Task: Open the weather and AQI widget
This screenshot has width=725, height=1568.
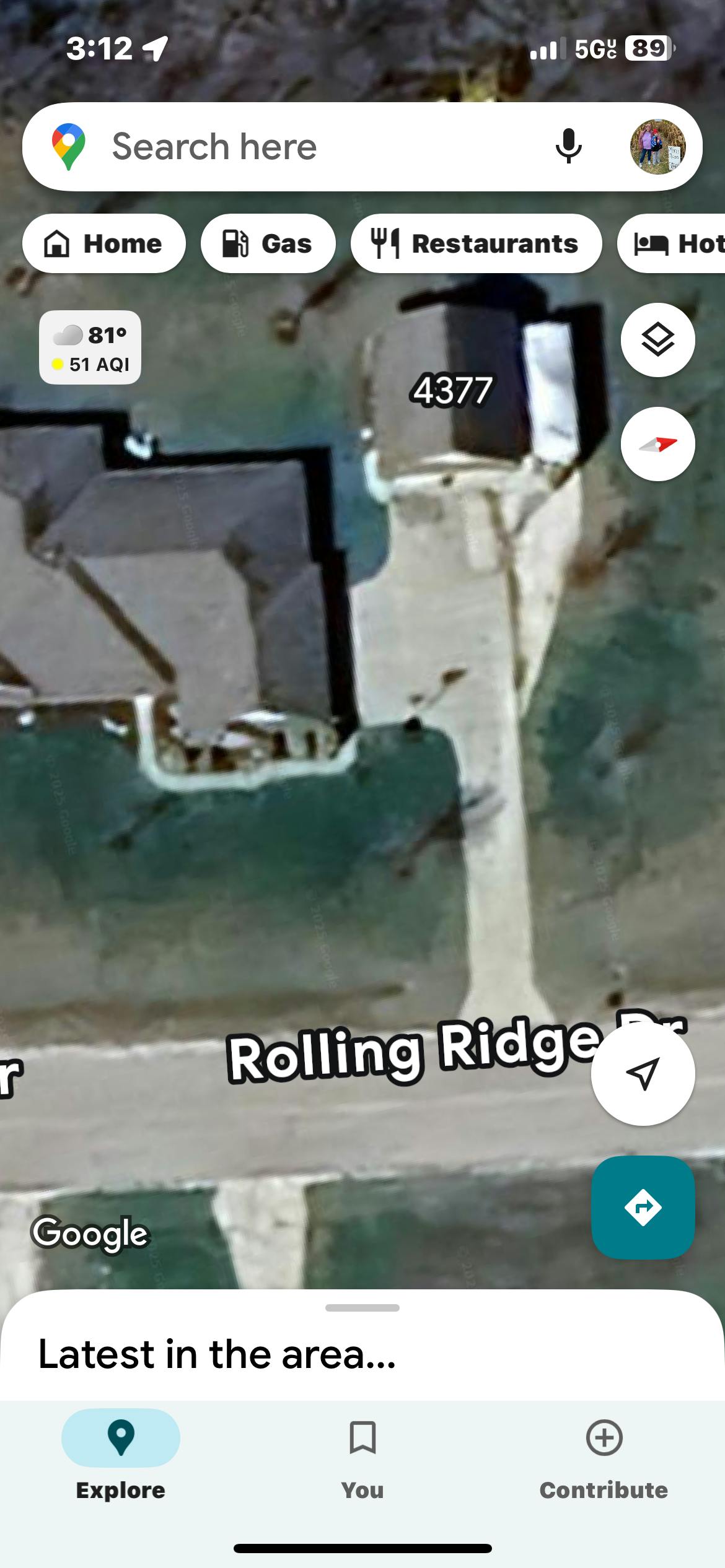Action: (x=90, y=347)
